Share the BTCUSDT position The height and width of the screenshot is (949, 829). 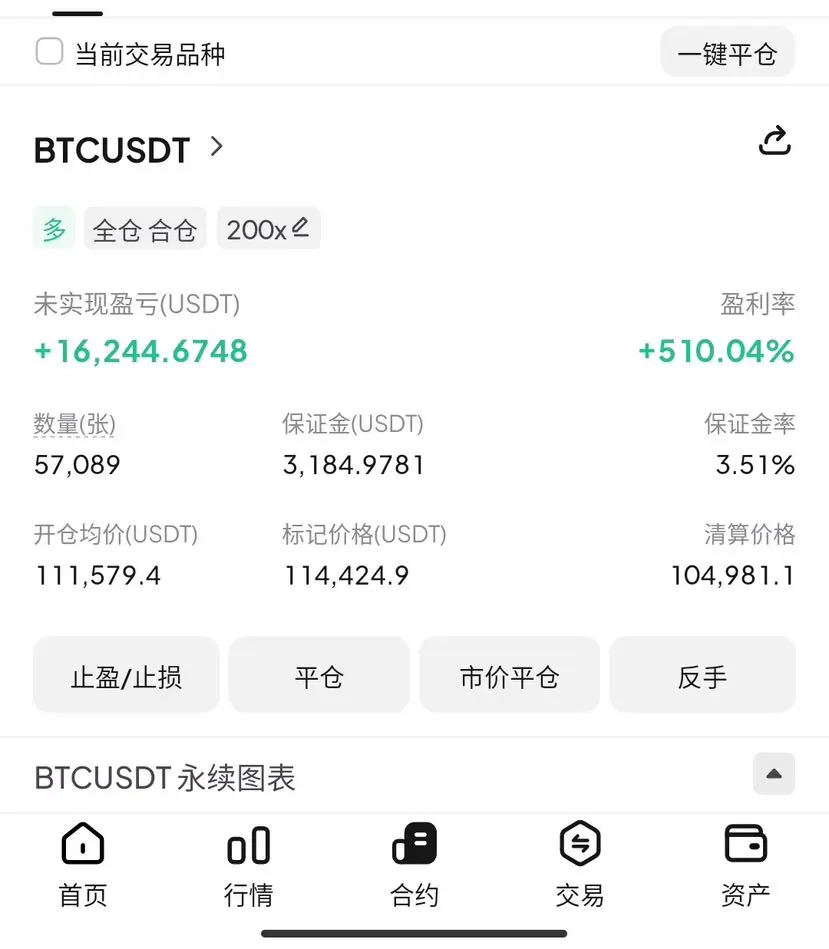point(774,142)
